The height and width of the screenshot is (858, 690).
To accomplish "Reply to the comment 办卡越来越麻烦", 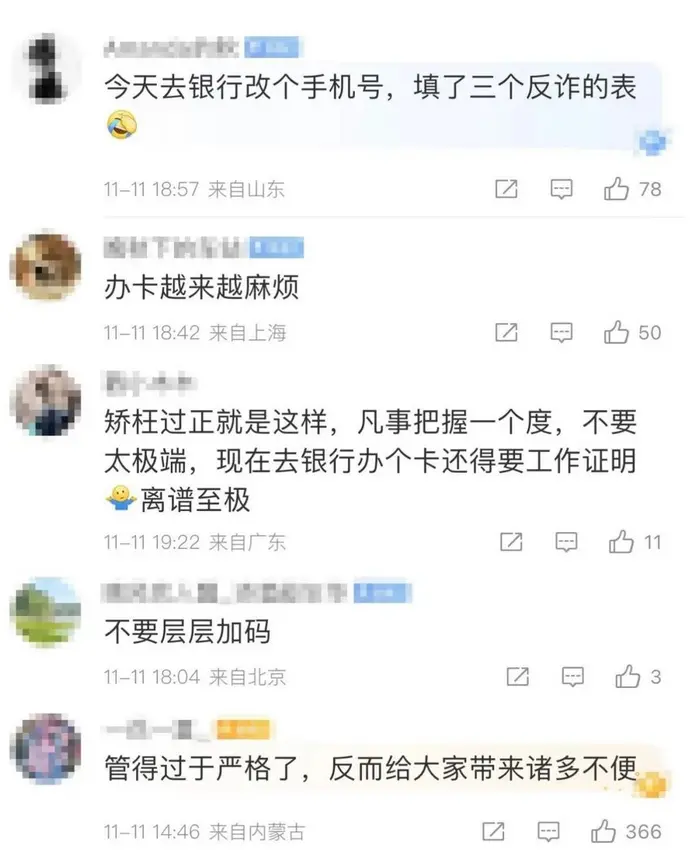I will [x=562, y=333].
